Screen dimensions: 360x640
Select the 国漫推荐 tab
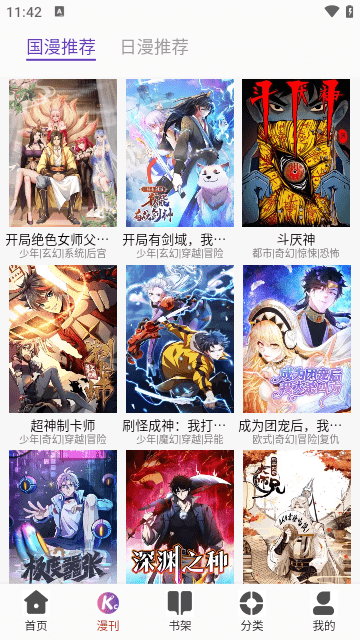(61, 47)
